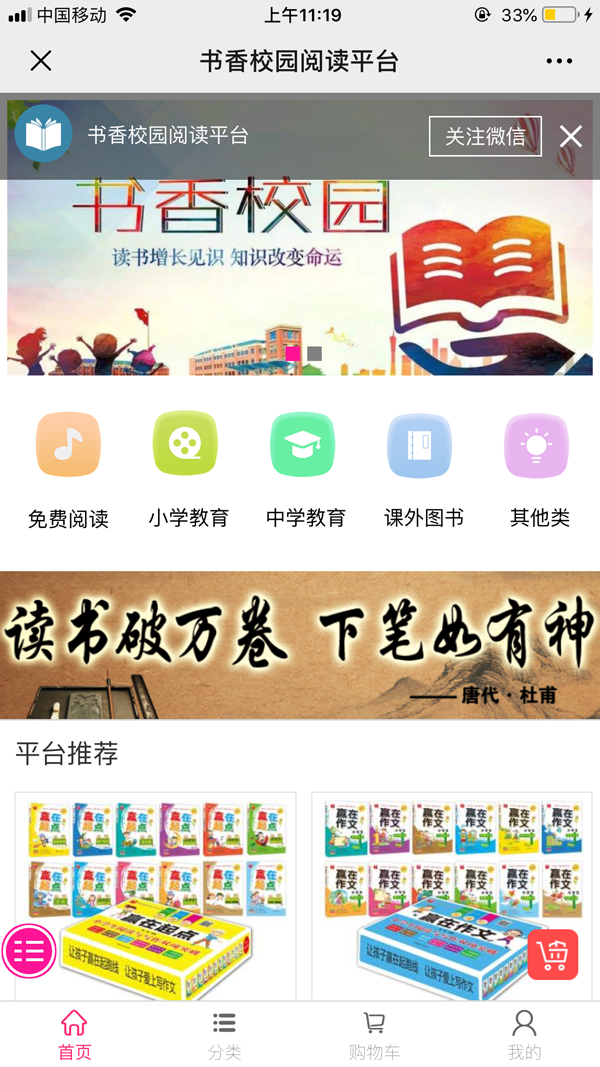Close the web page with the X

click(x=41, y=61)
